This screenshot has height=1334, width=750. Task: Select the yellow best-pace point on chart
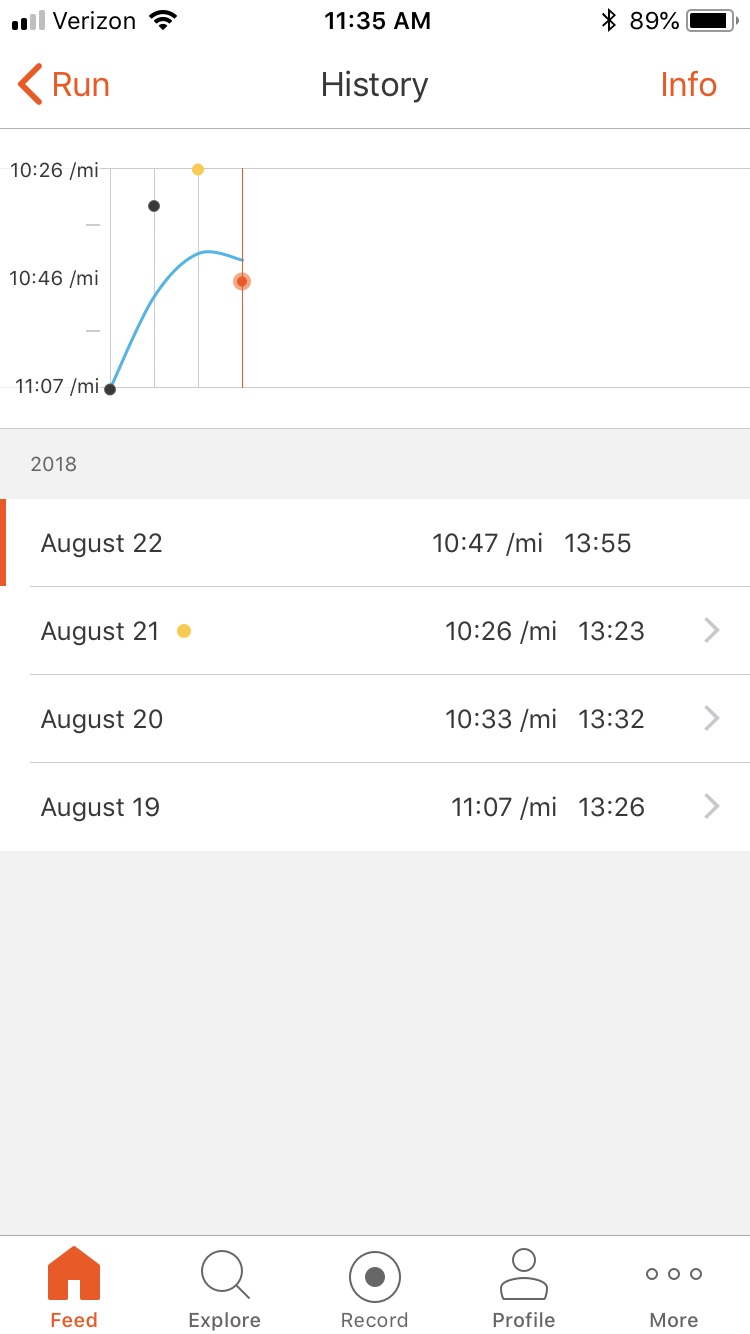[x=198, y=169]
